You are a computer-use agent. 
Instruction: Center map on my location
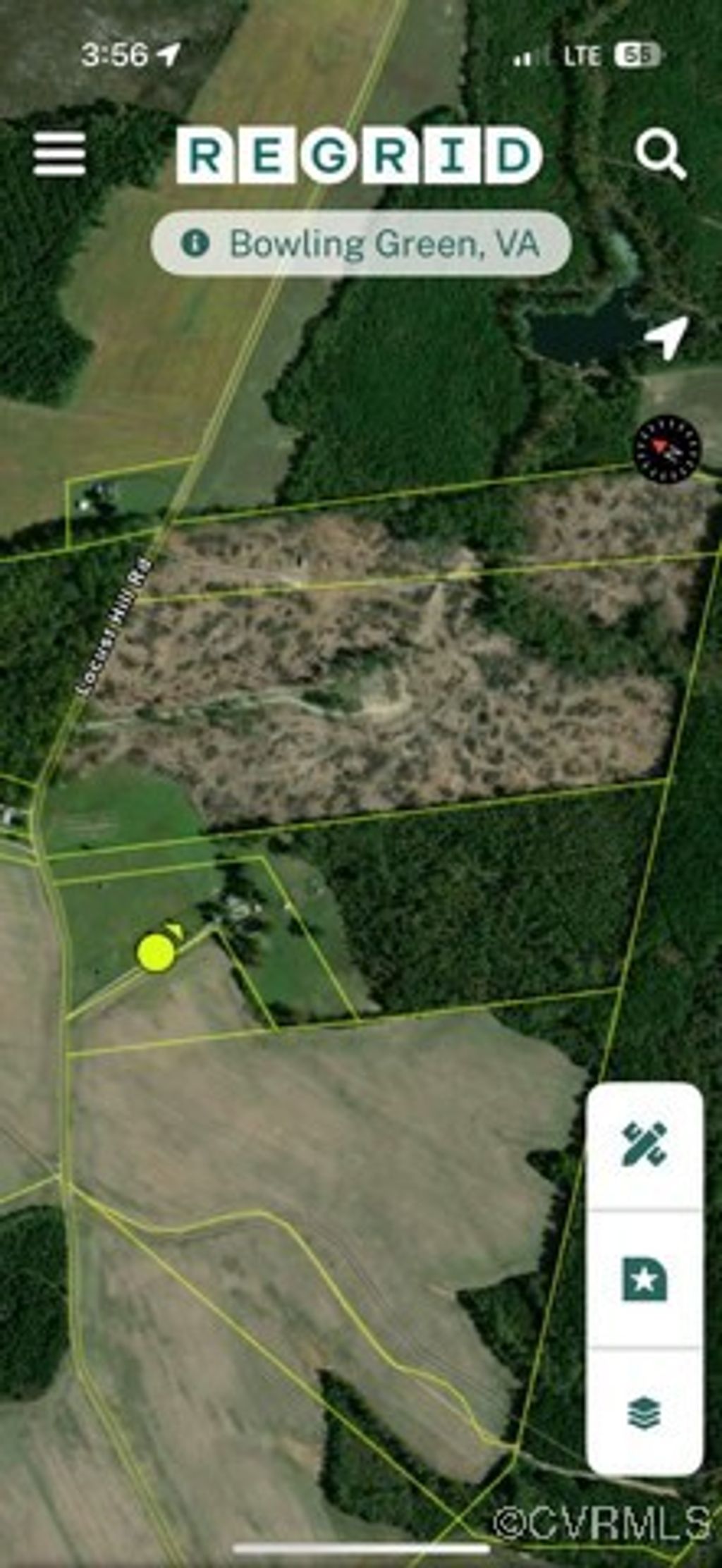click(x=666, y=338)
